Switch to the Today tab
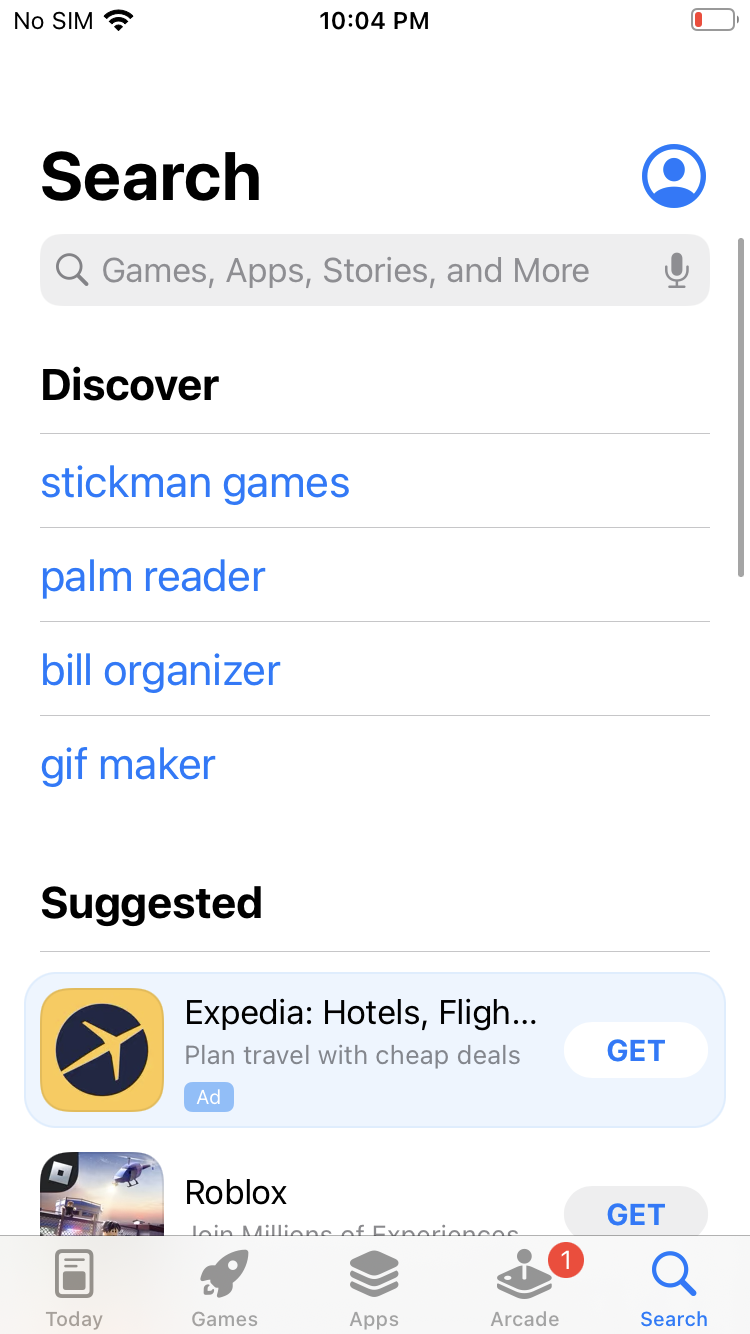Screen dimensions: 750x1334 [74, 1288]
